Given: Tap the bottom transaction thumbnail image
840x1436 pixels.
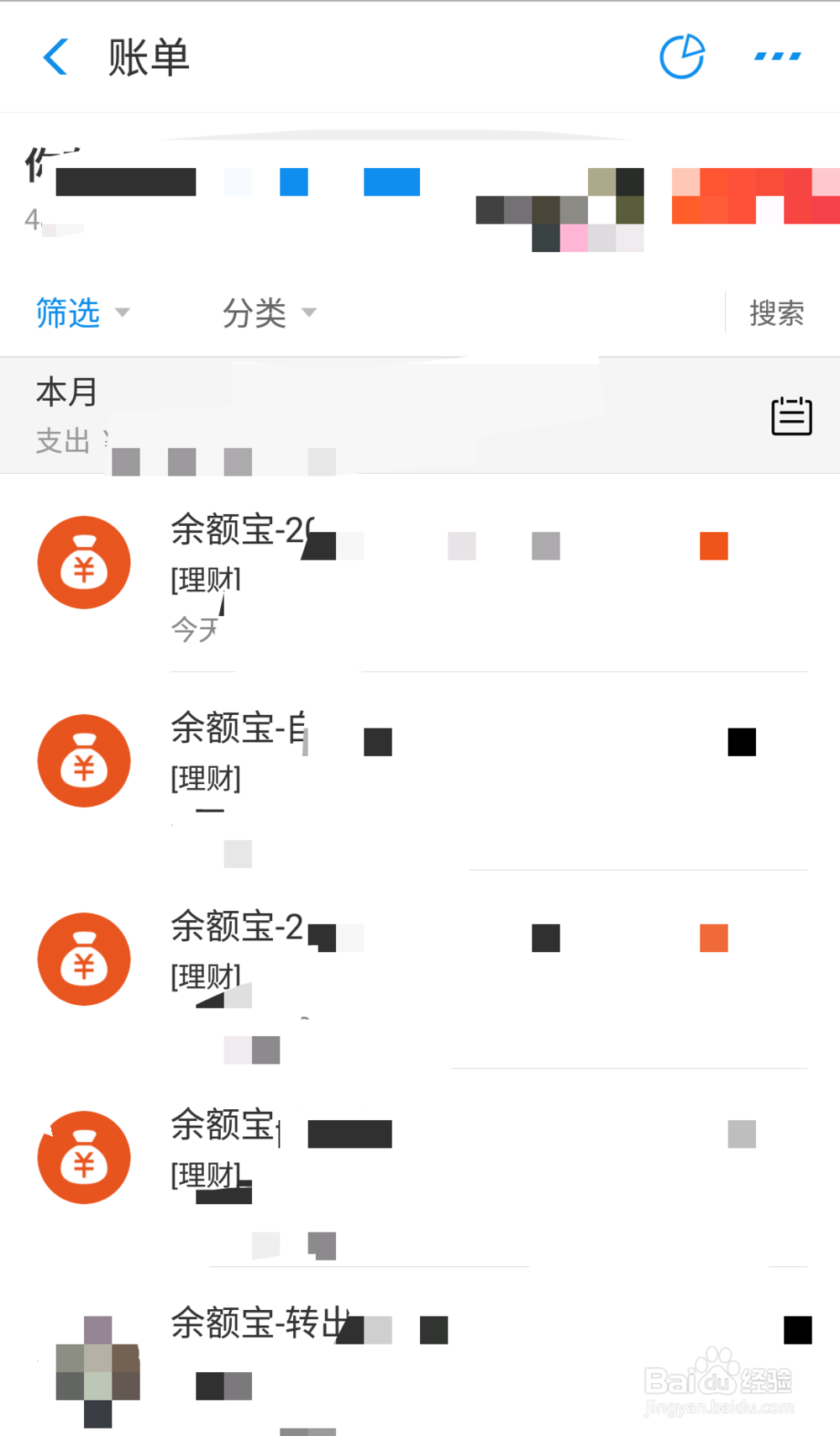Looking at the screenshot, I should pyautogui.click(x=97, y=1370).
